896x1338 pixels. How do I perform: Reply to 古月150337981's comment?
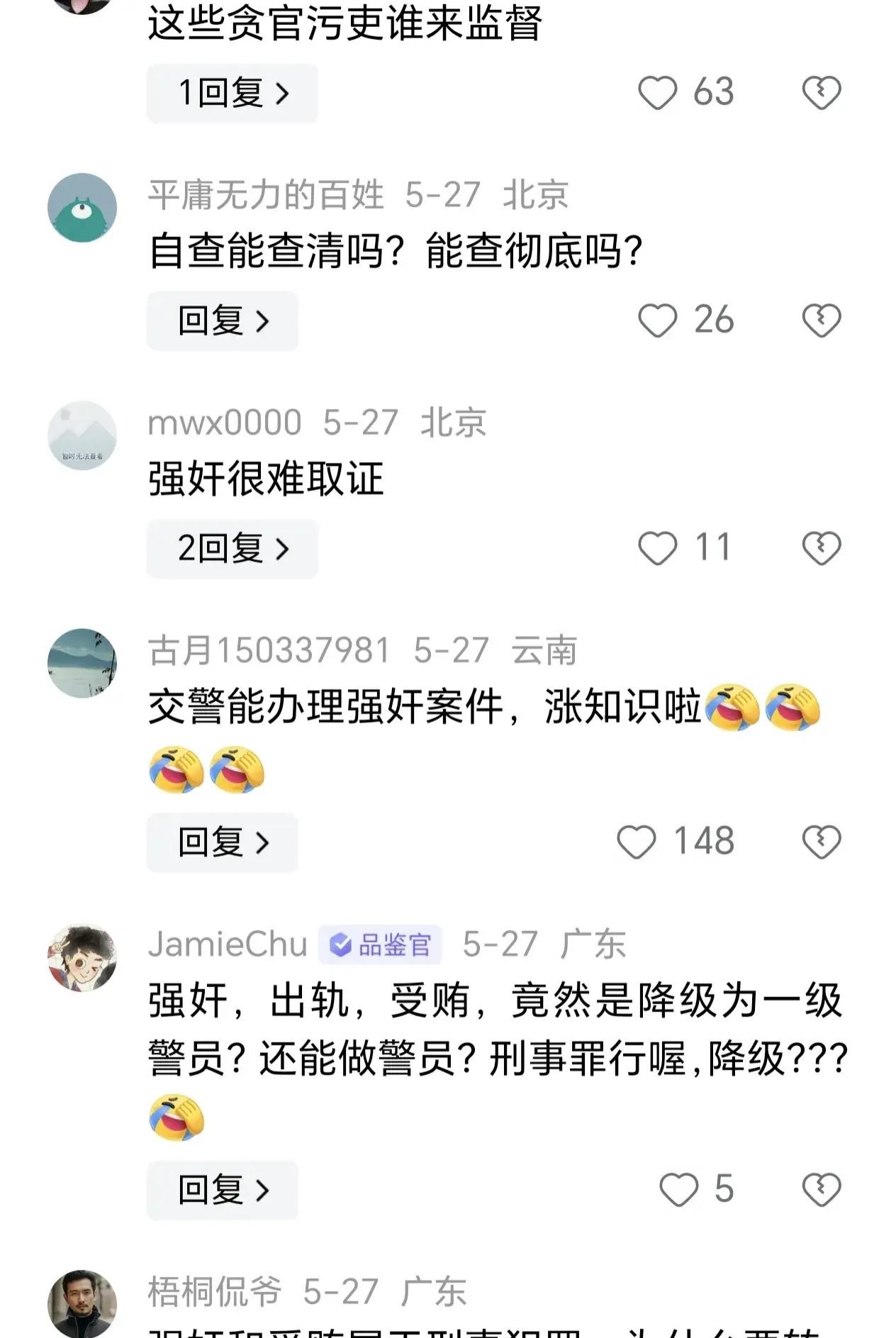(x=222, y=842)
